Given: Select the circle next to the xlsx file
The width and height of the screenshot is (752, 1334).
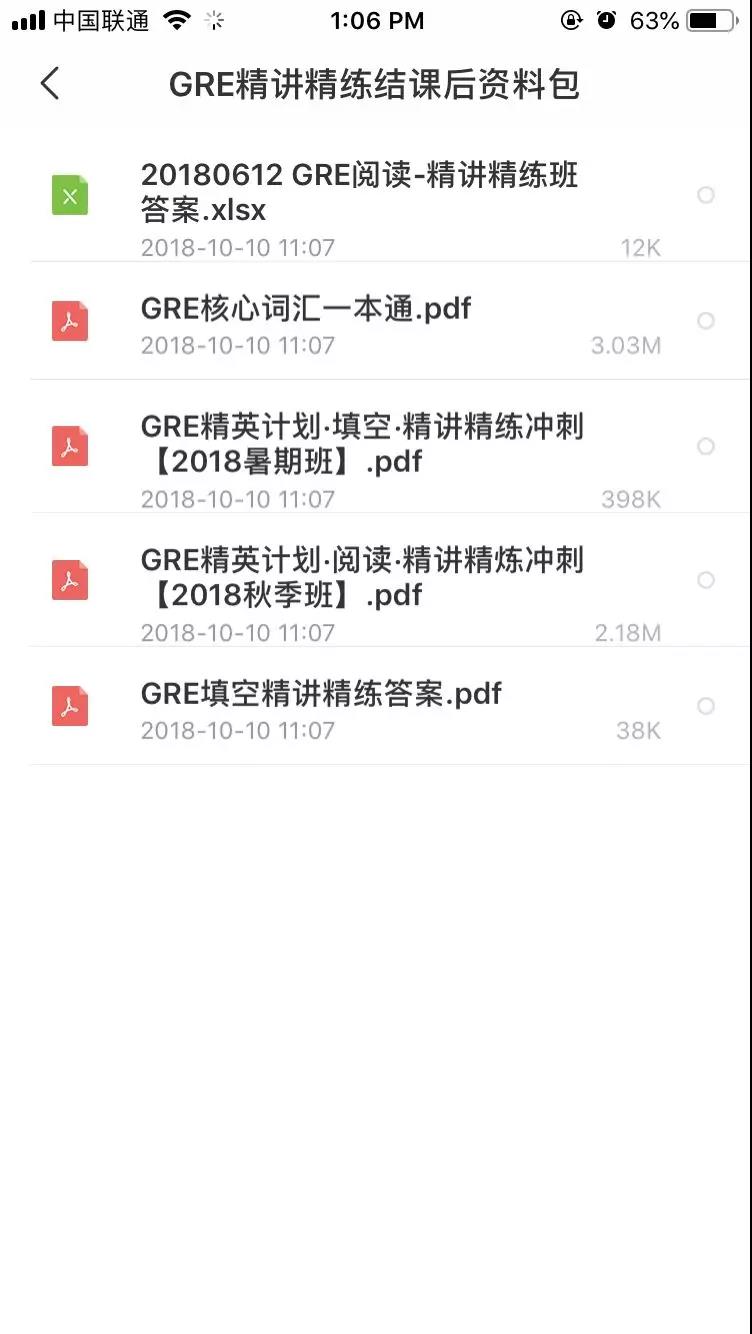Looking at the screenshot, I should coord(706,195).
